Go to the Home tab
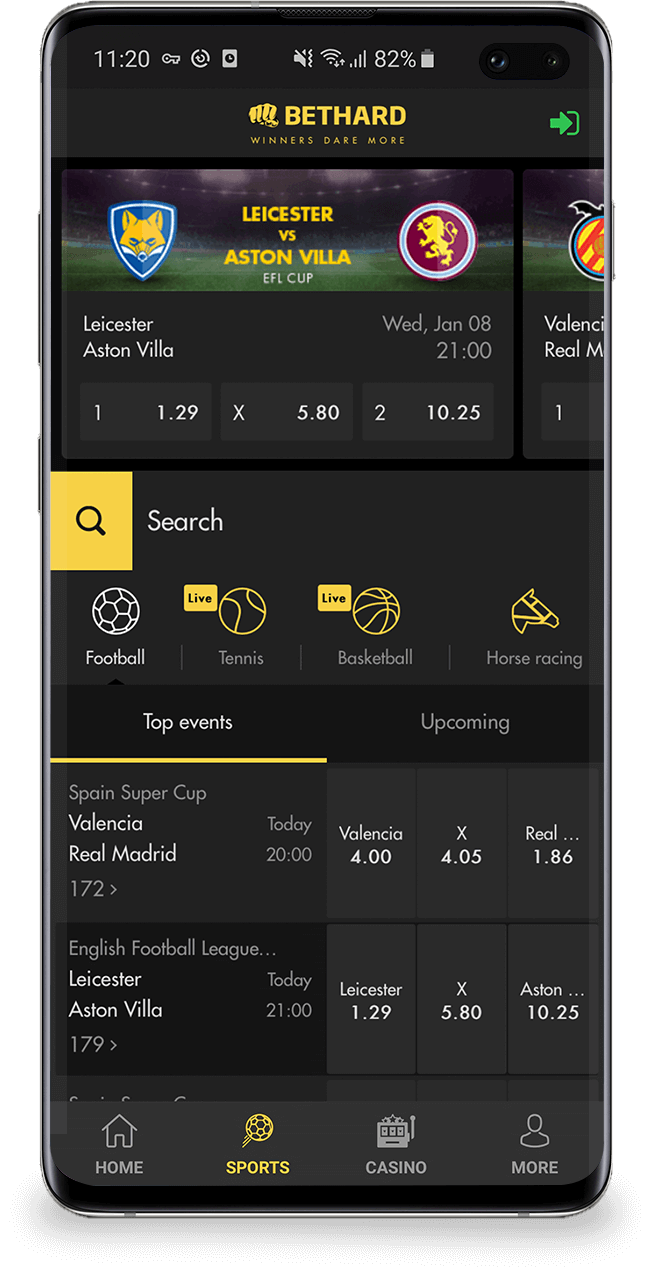 (119, 1146)
